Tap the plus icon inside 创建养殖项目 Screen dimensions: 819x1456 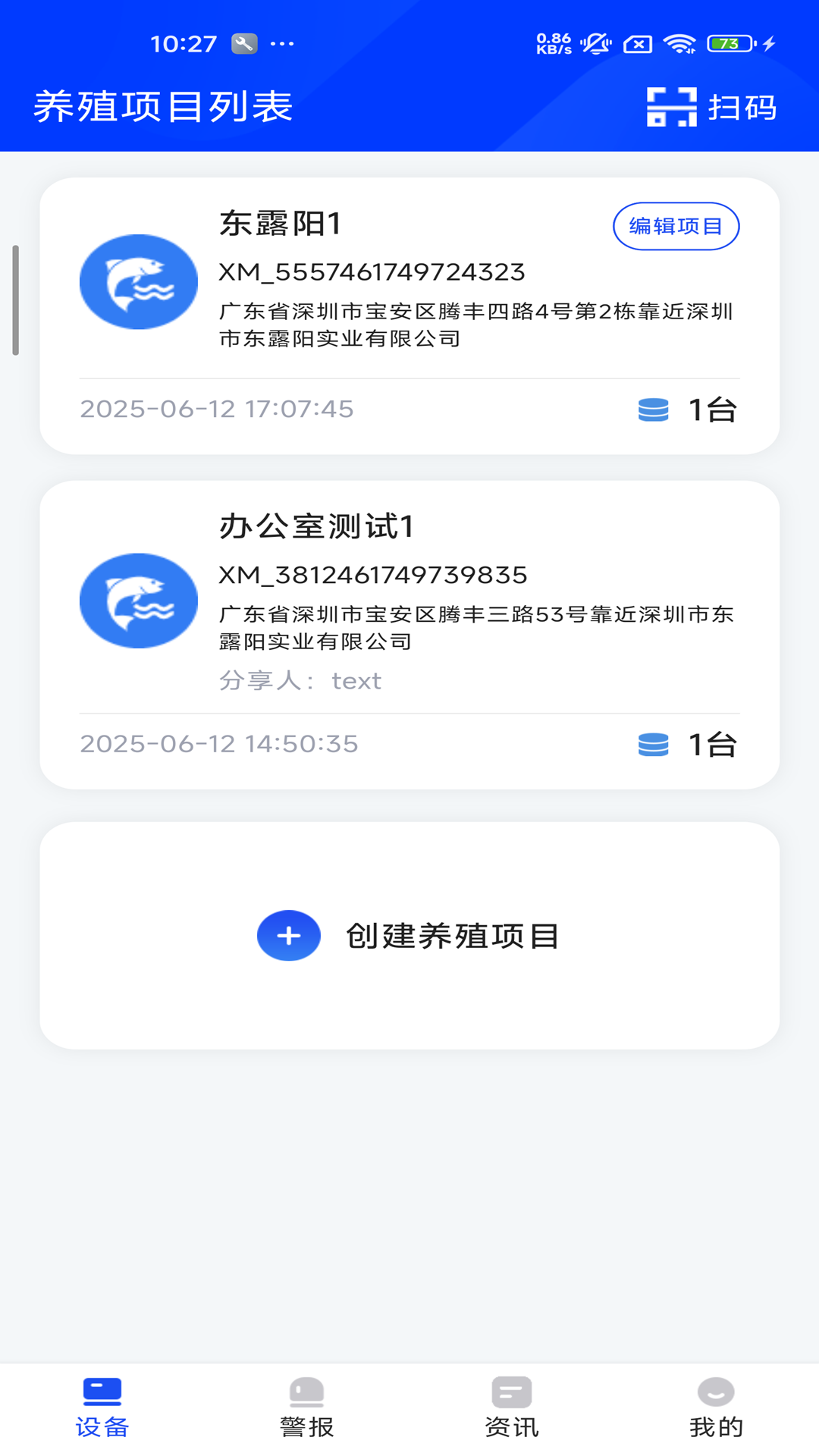point(288,936)
